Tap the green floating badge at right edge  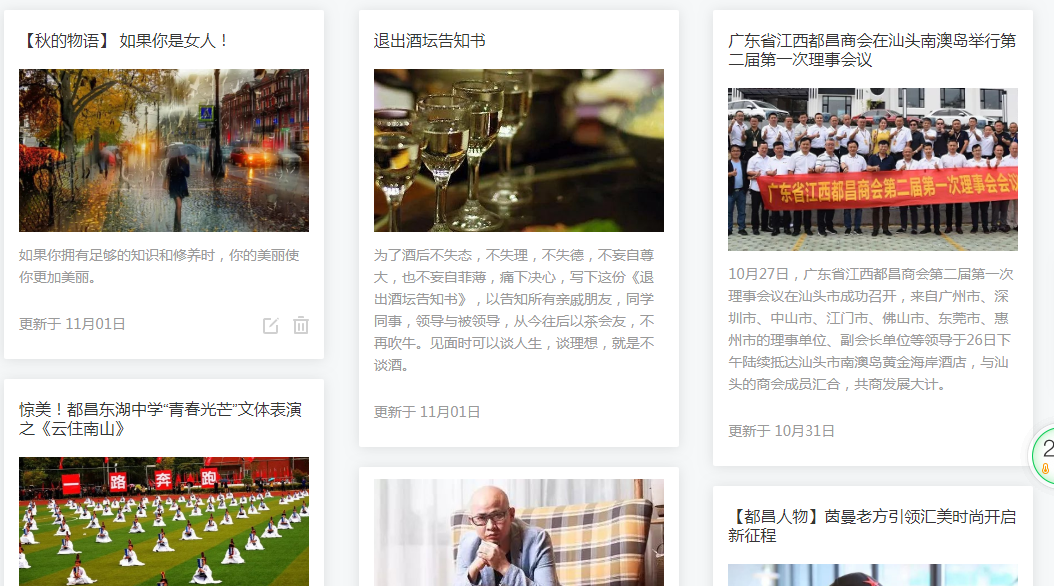(1044, 453)
